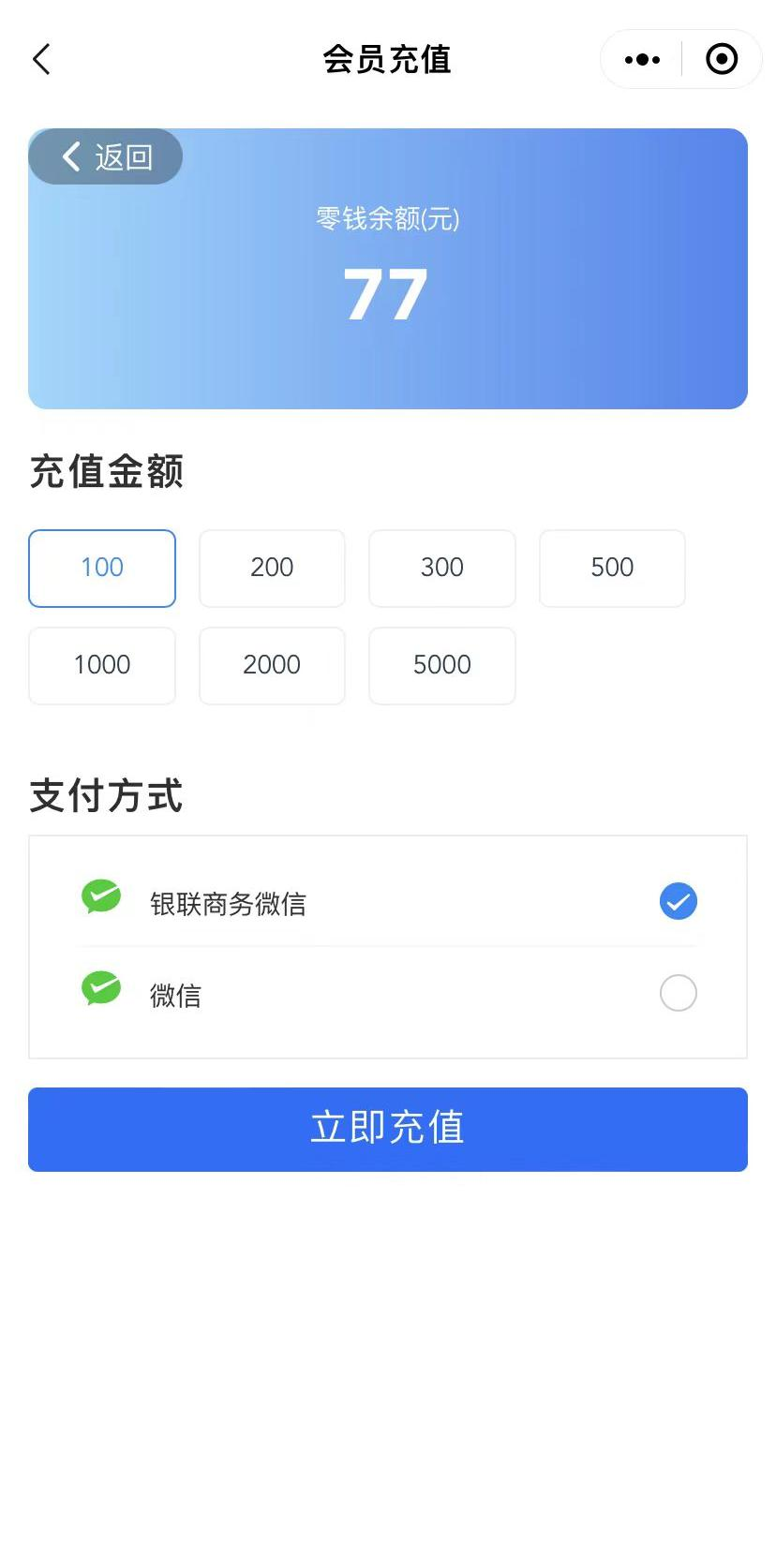Select the 500 recharge amount
The height and width of the screenshot is (1568, 776).
(612, 568)
